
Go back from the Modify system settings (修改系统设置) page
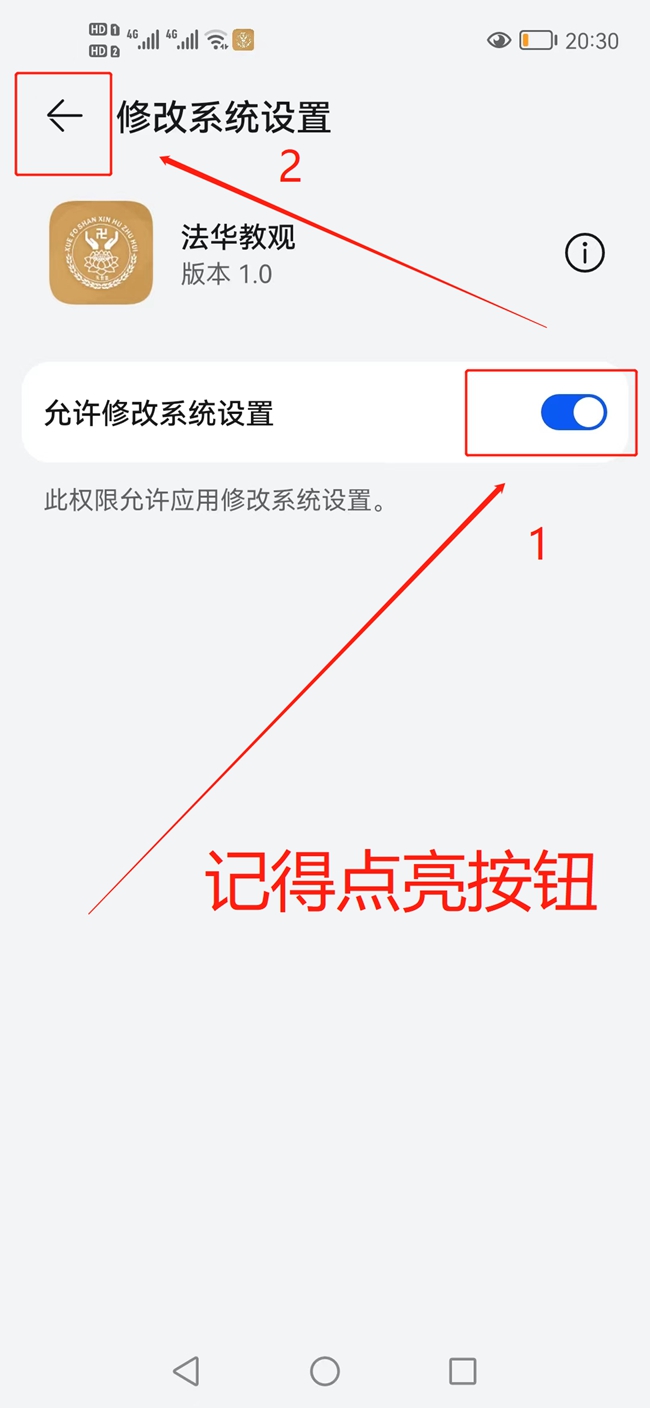point(64,118)
